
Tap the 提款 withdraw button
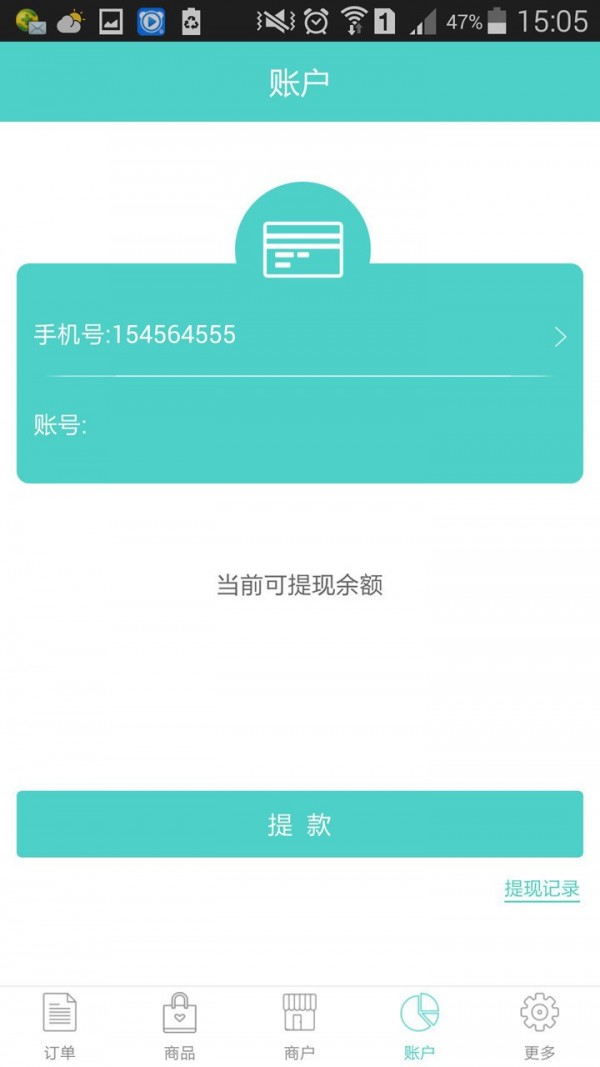click(x=299, y=824)
